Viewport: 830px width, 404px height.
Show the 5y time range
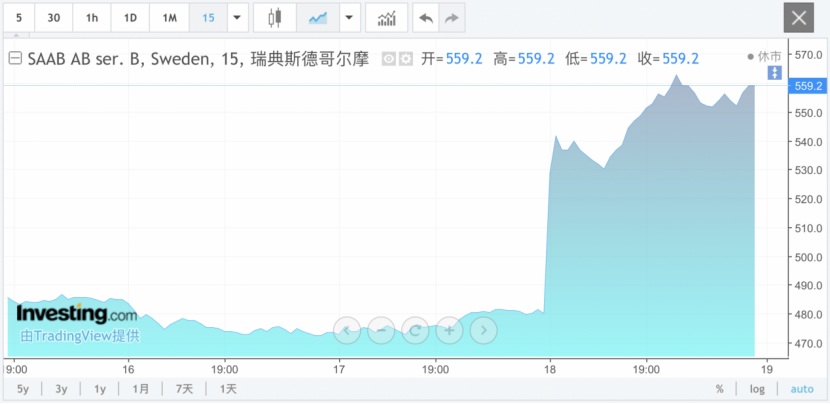pos(23,389)
